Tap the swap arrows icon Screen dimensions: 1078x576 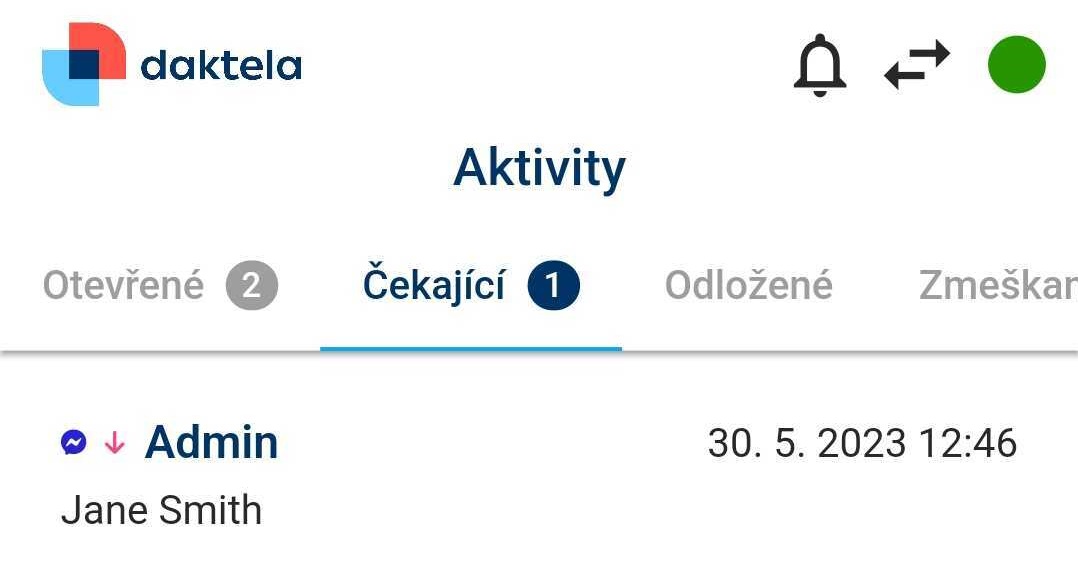[x=917, y=66]
